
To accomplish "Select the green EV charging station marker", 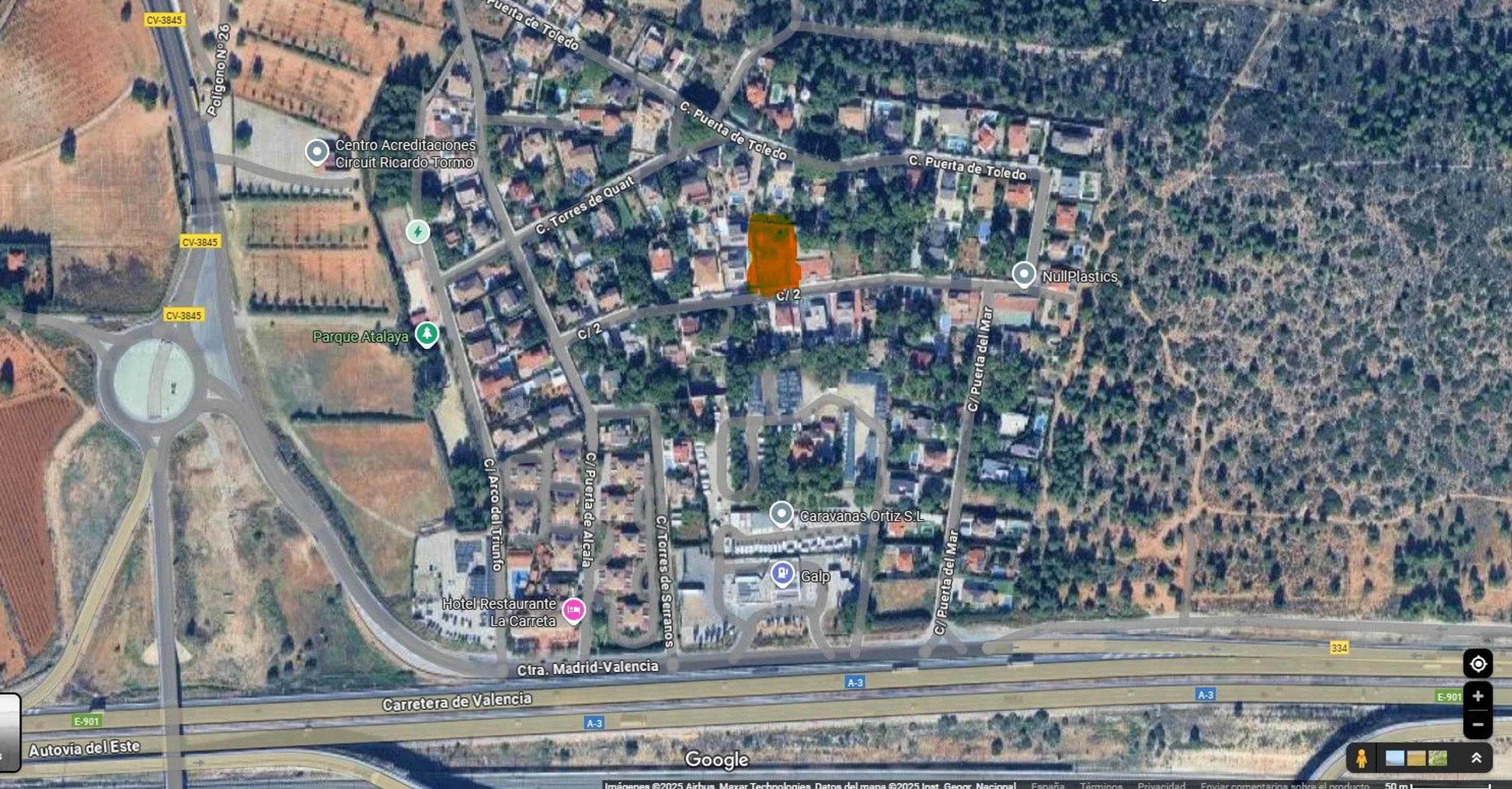I will (x=417, y=231).
